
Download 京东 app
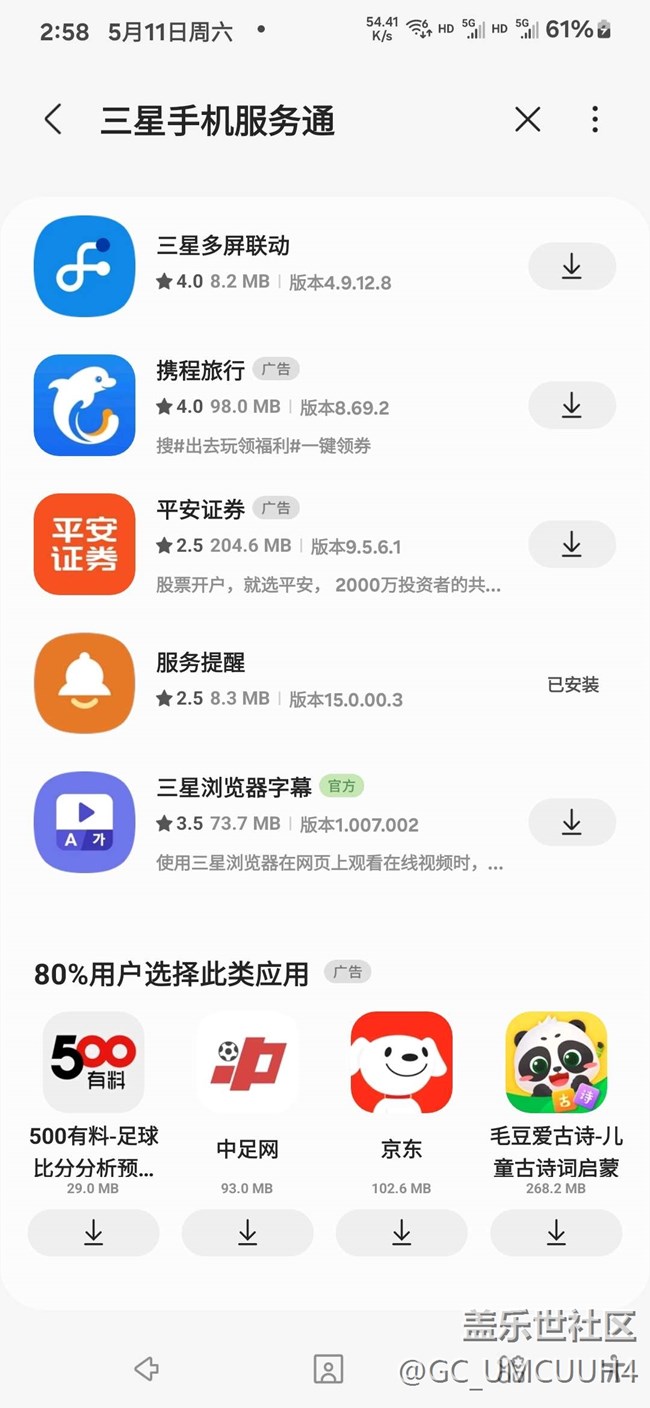tap(401, 1233)
